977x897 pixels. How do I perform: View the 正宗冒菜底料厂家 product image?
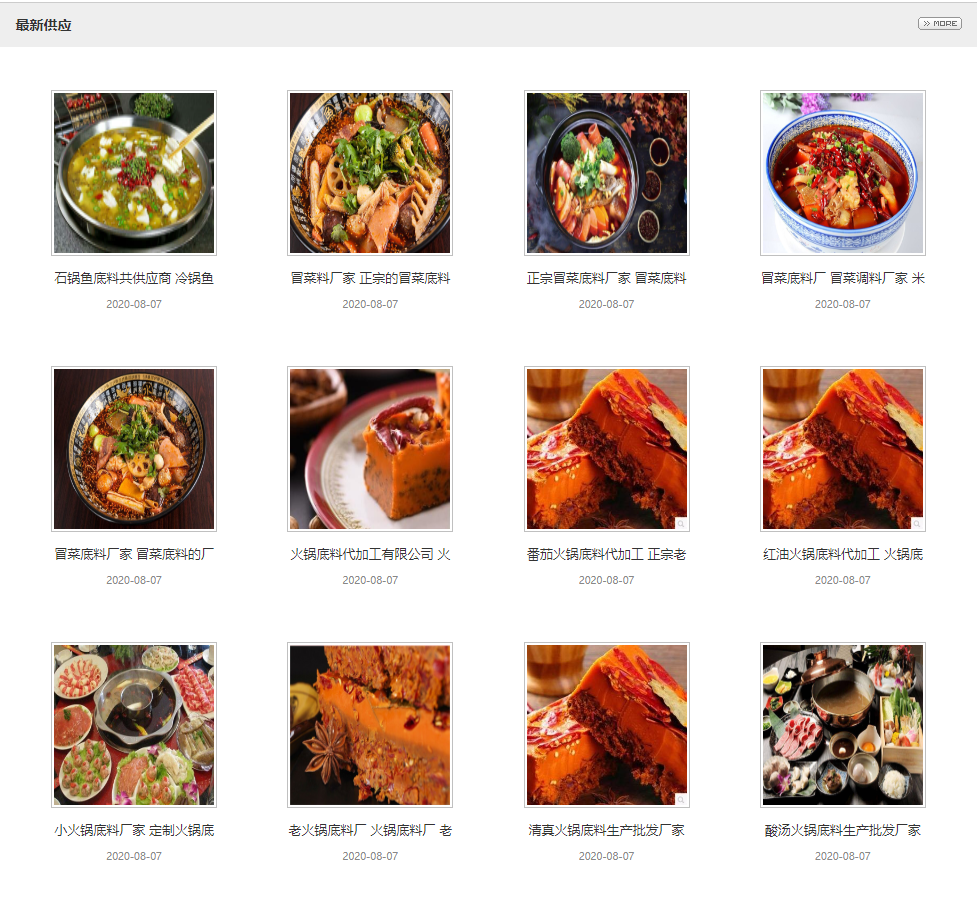606,173
